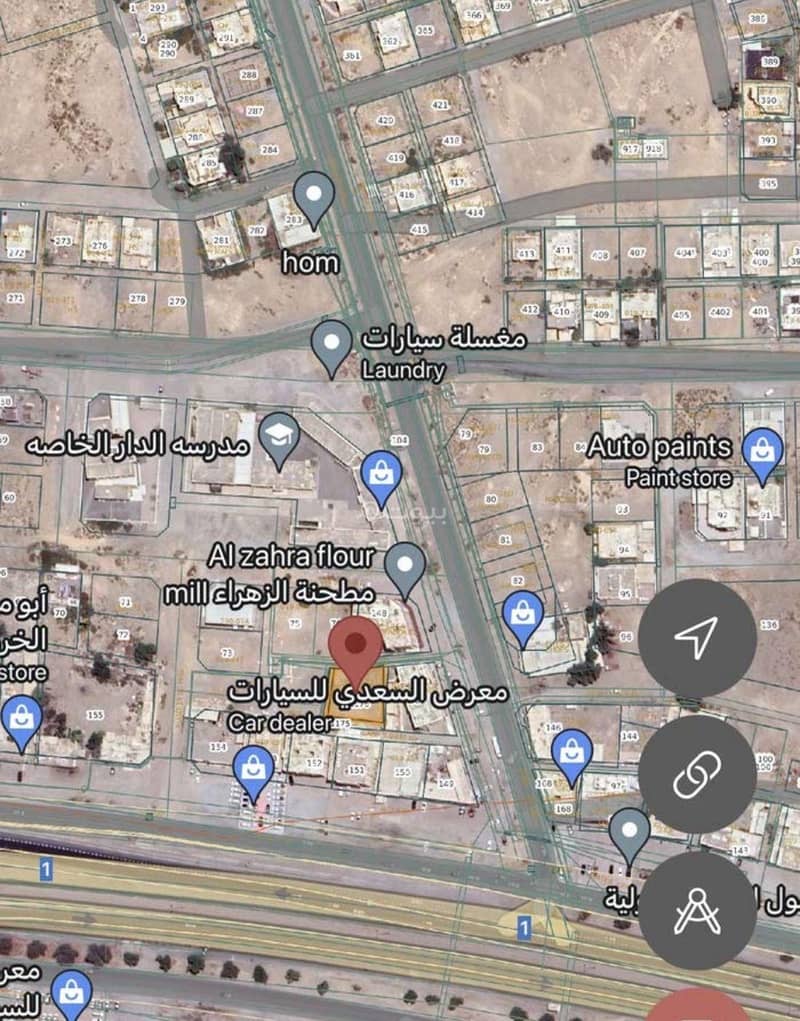Screen dimensions: 800x1021
Task: Tap the school marker with graduation cap
Action: (278, 437)
